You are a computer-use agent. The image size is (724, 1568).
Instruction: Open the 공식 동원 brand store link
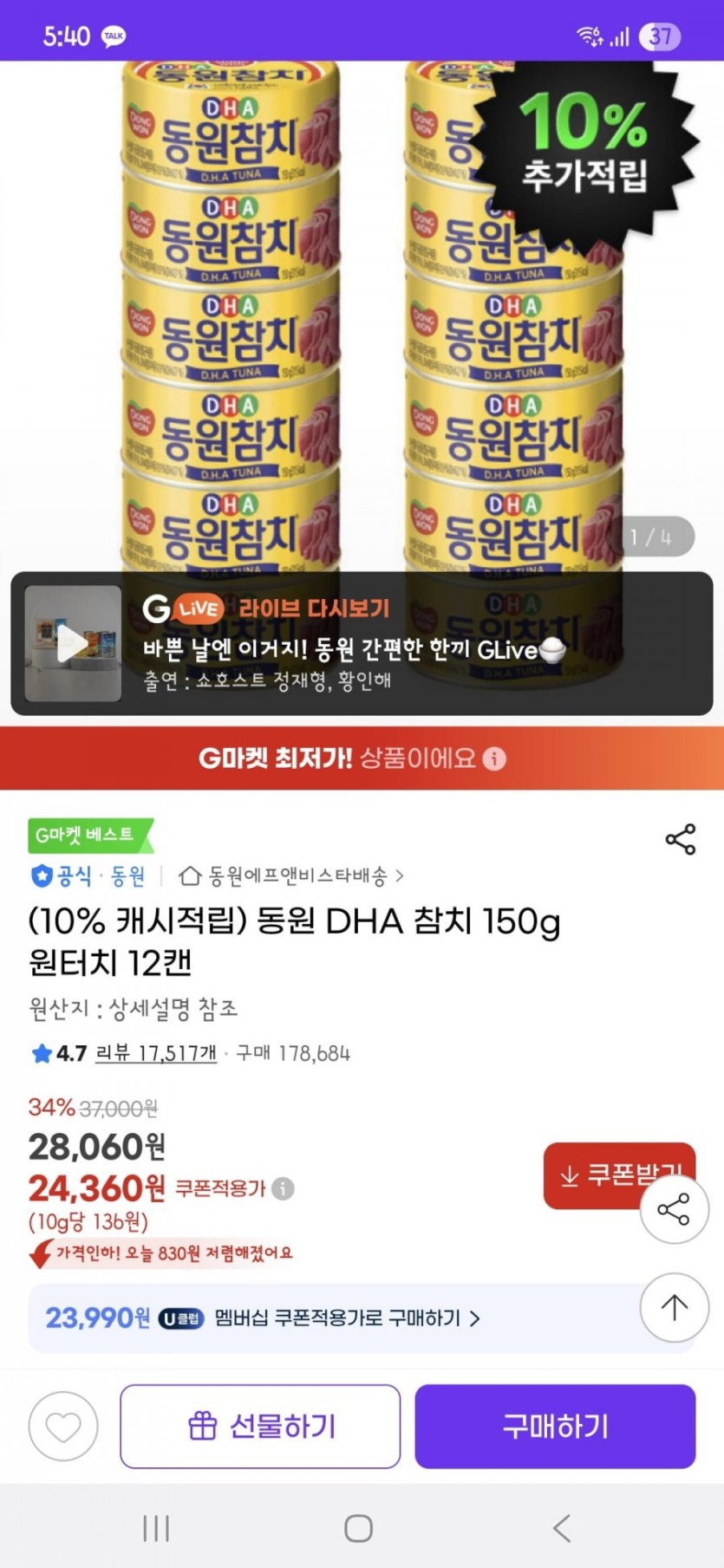[x=88, y=876]
